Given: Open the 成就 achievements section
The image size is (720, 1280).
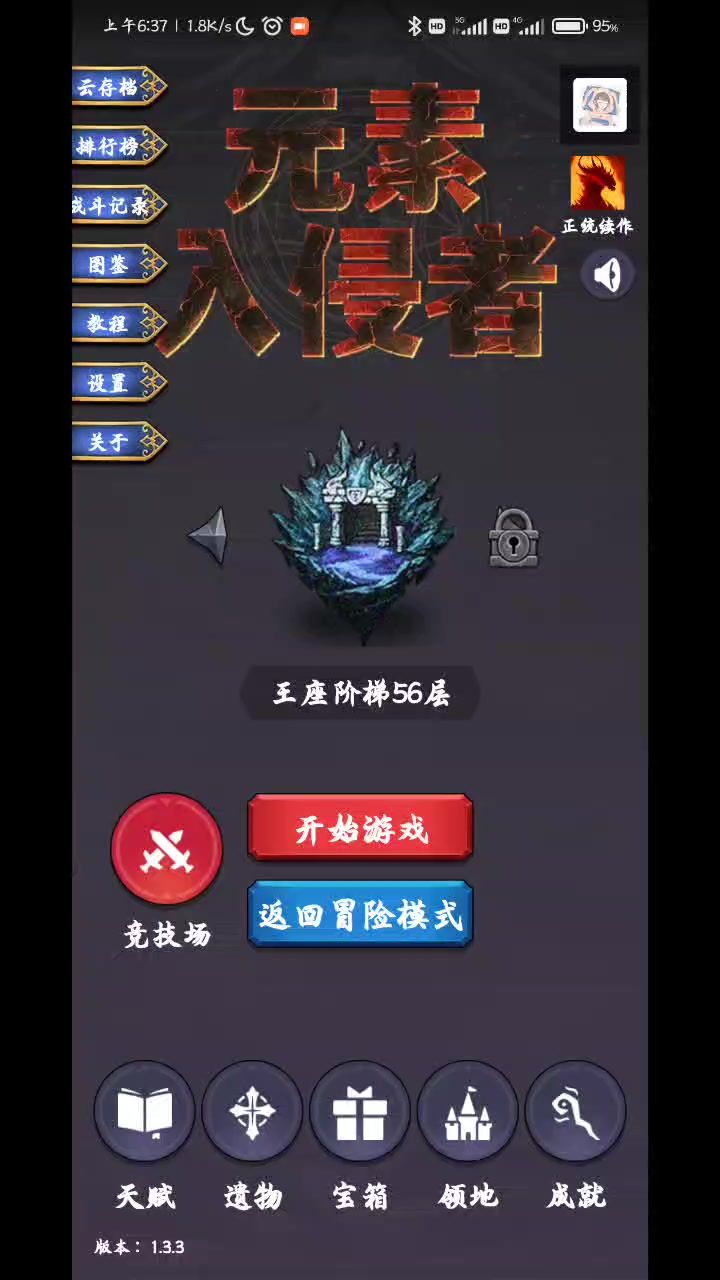Looking at the screenshot, I should (x=575, y=1112).
